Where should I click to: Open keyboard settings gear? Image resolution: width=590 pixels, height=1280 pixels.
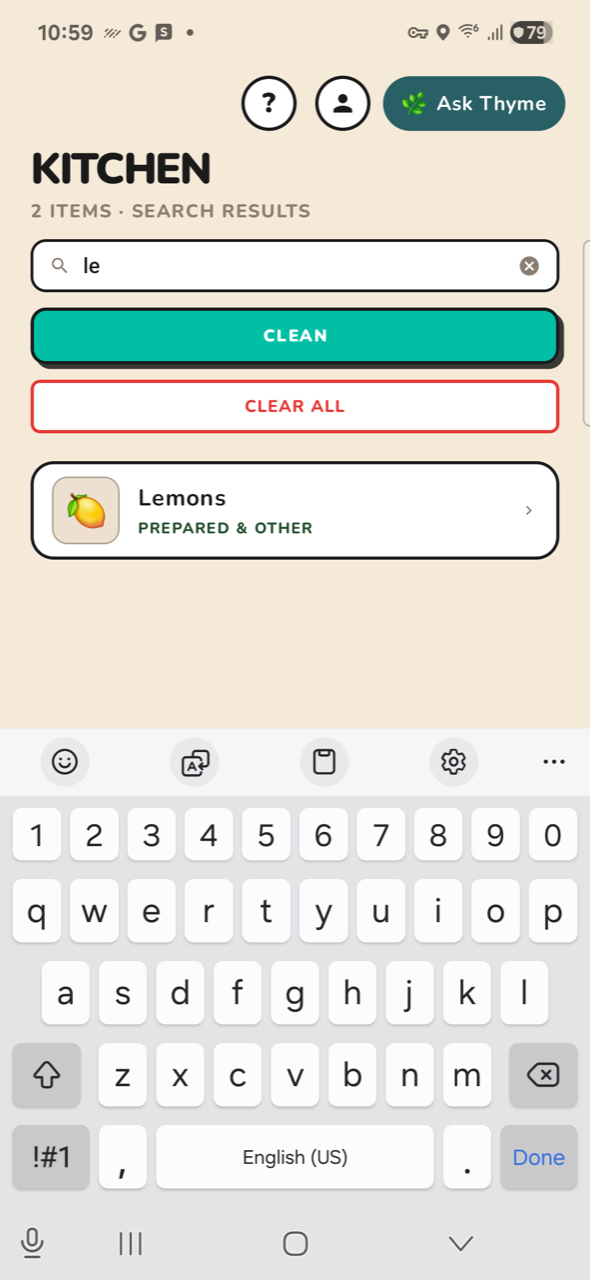point(454,762)
